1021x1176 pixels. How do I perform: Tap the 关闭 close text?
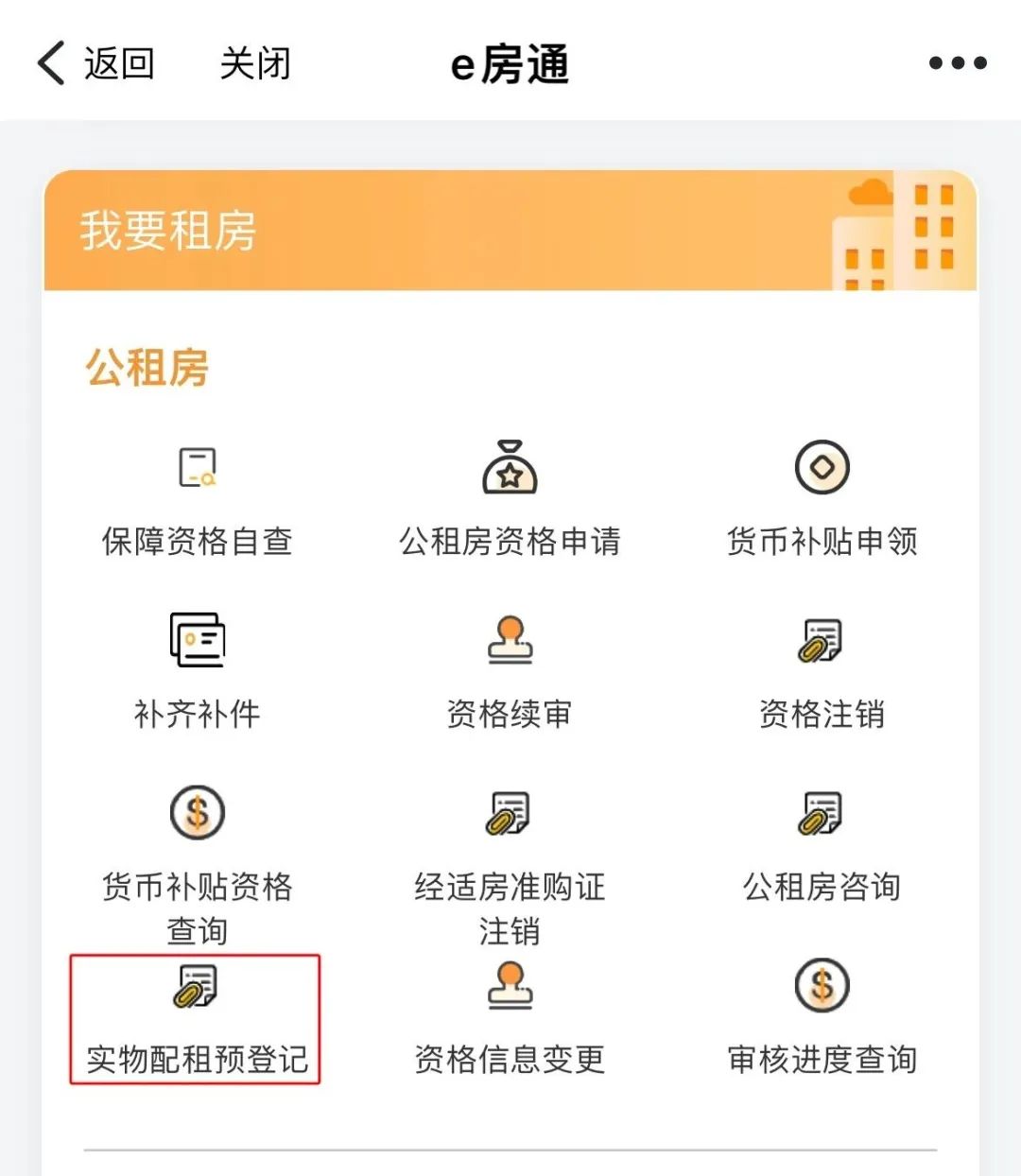pyautogui.click(x=255, y=63)
